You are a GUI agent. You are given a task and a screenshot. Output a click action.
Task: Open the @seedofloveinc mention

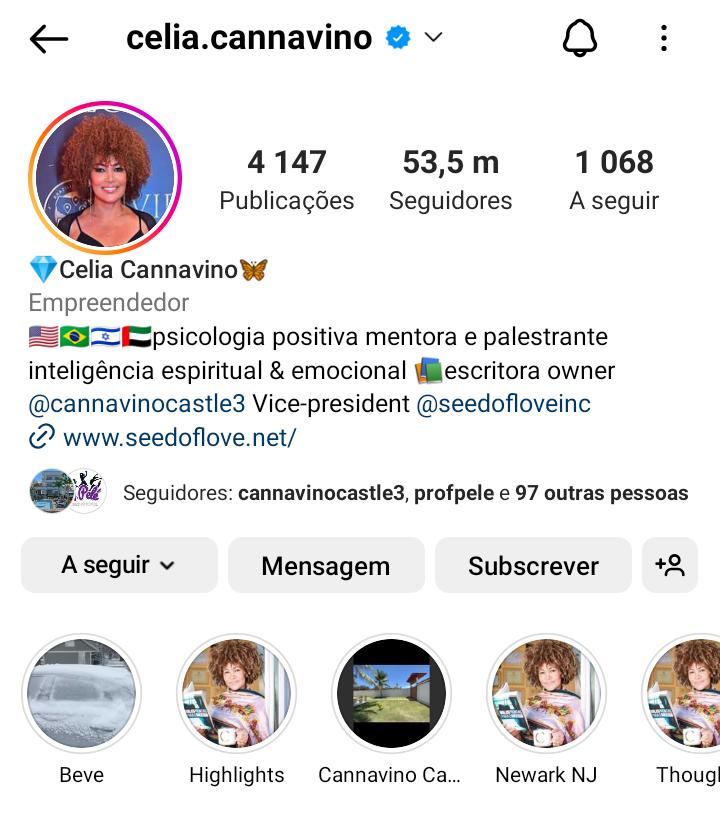pos(503,404)
